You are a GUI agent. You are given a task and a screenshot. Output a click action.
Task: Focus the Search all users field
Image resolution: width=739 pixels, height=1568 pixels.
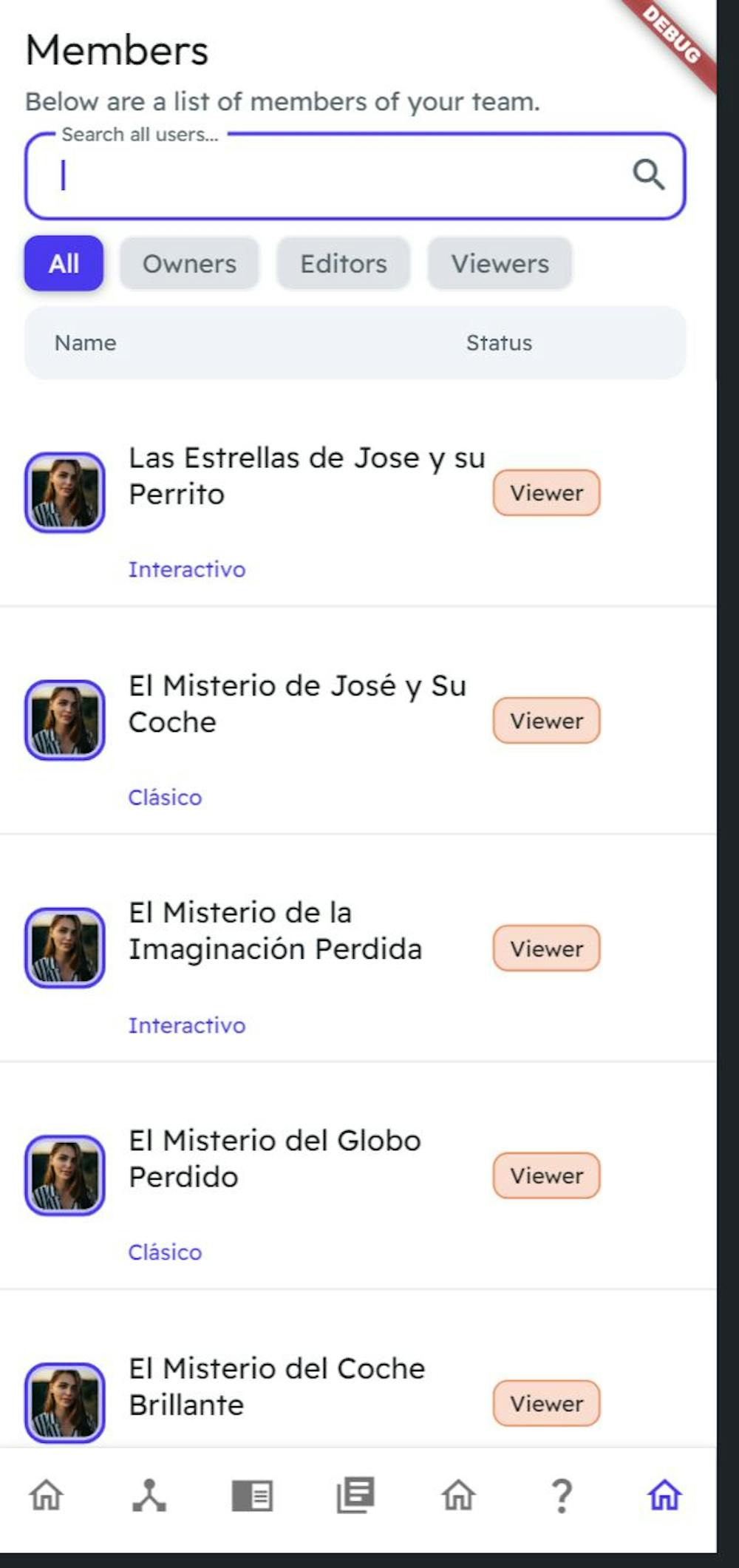[x=333, y=176]
